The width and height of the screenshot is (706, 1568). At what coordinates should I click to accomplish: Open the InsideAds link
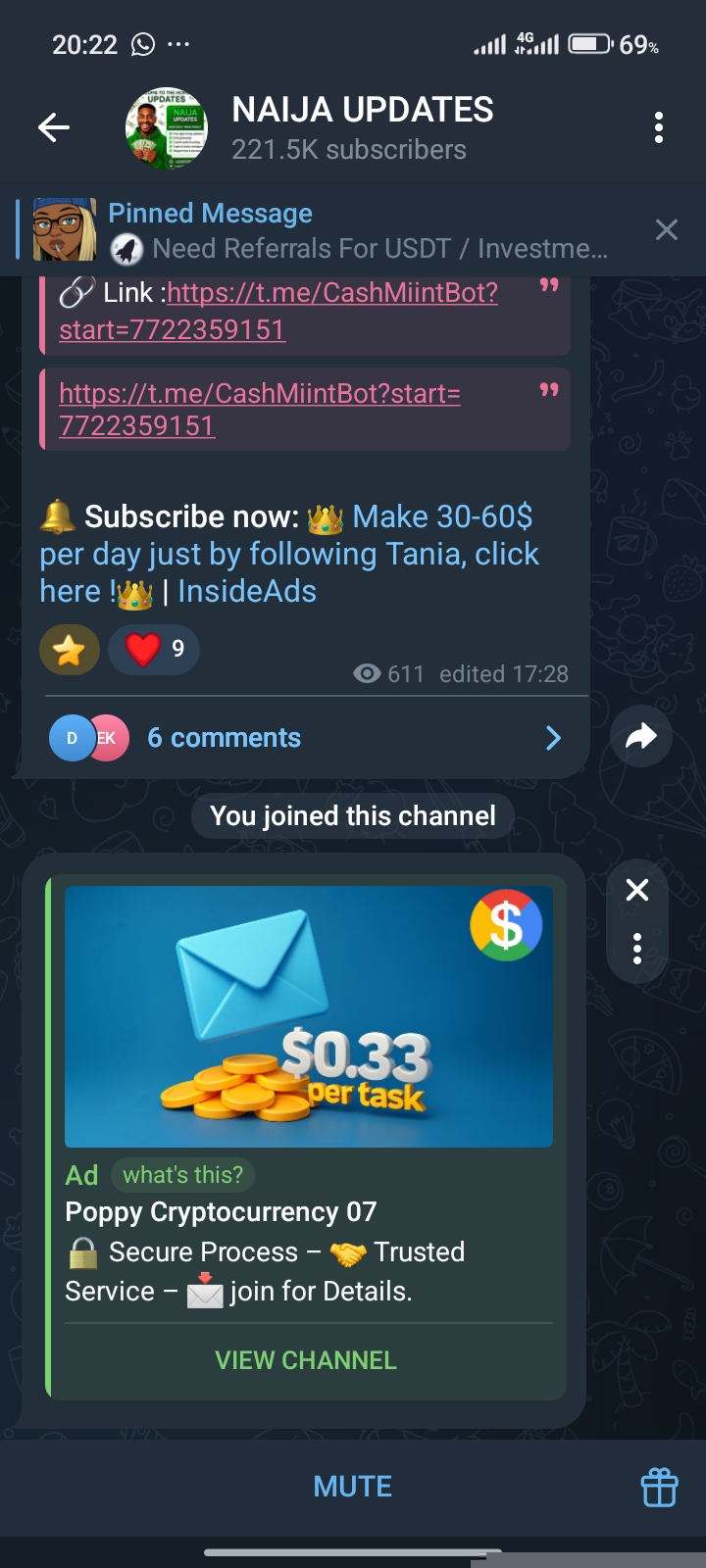tap(247, 592)
